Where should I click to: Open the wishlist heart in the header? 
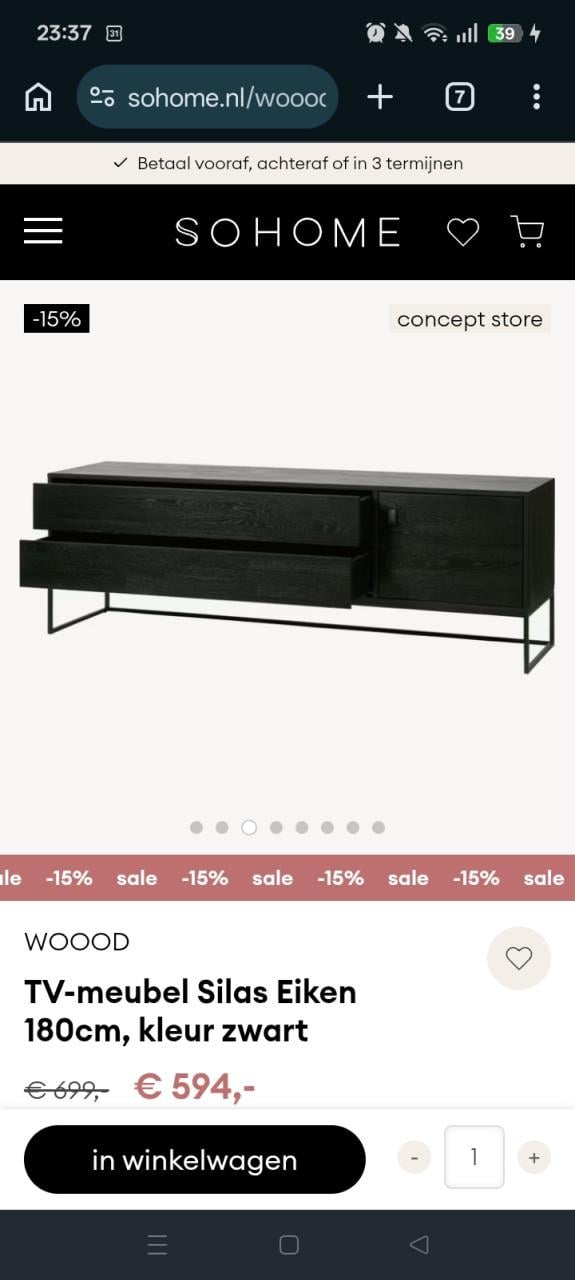pyautogui.click(x=462, y=232)
